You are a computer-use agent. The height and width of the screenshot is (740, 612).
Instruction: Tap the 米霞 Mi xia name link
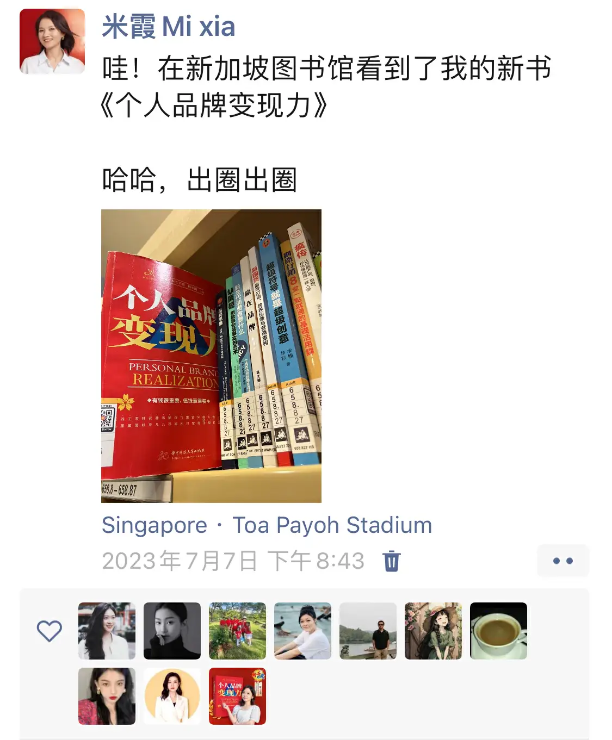click(168, 26)
